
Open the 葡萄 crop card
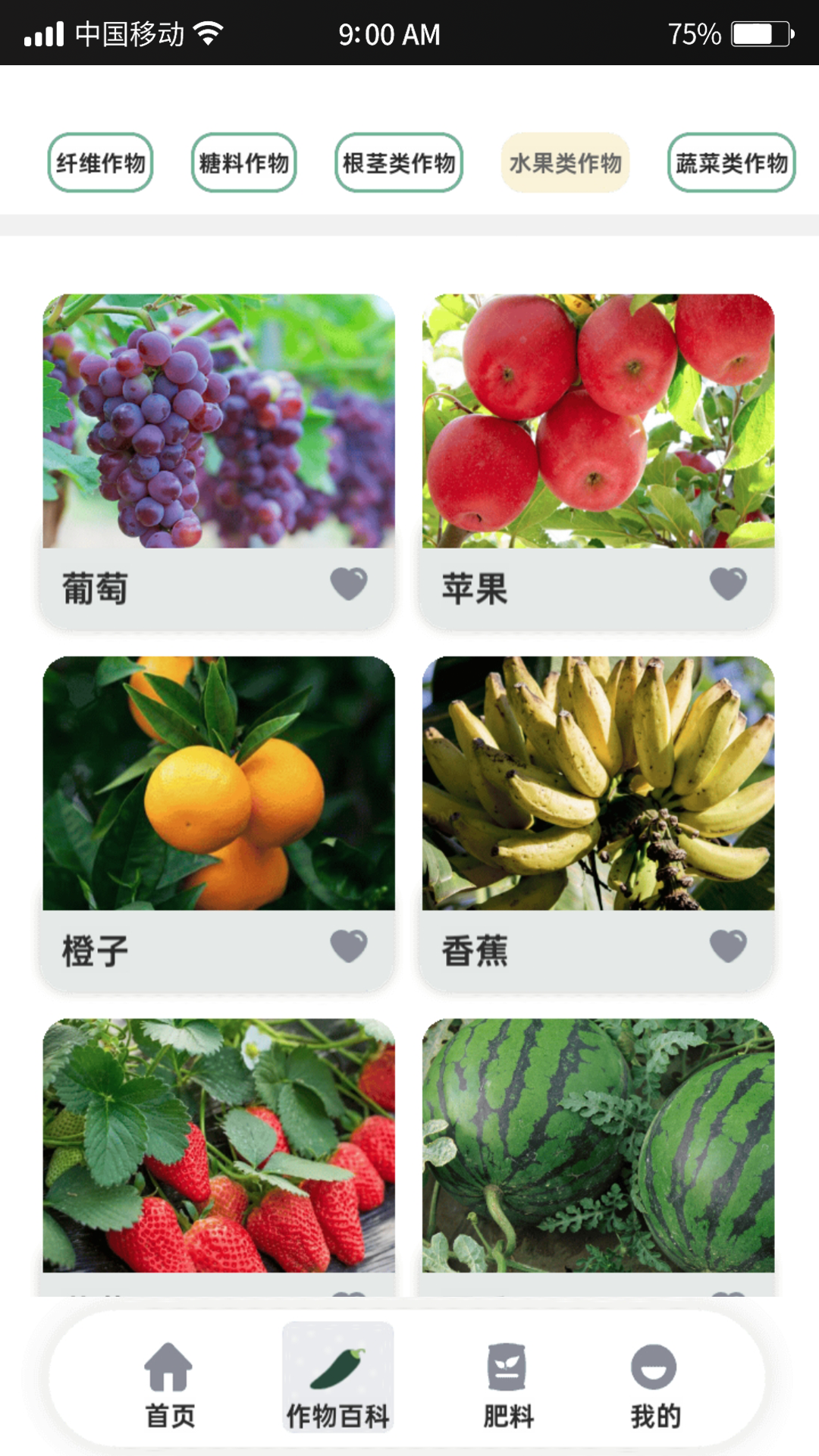(218, 461)
